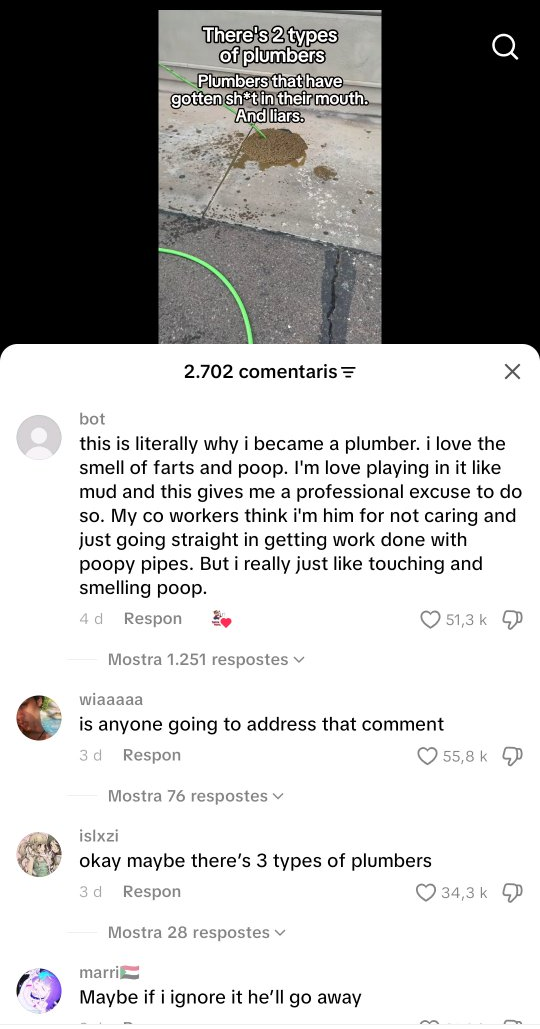Open wiaaaaa's profile picture

point(39,718)
